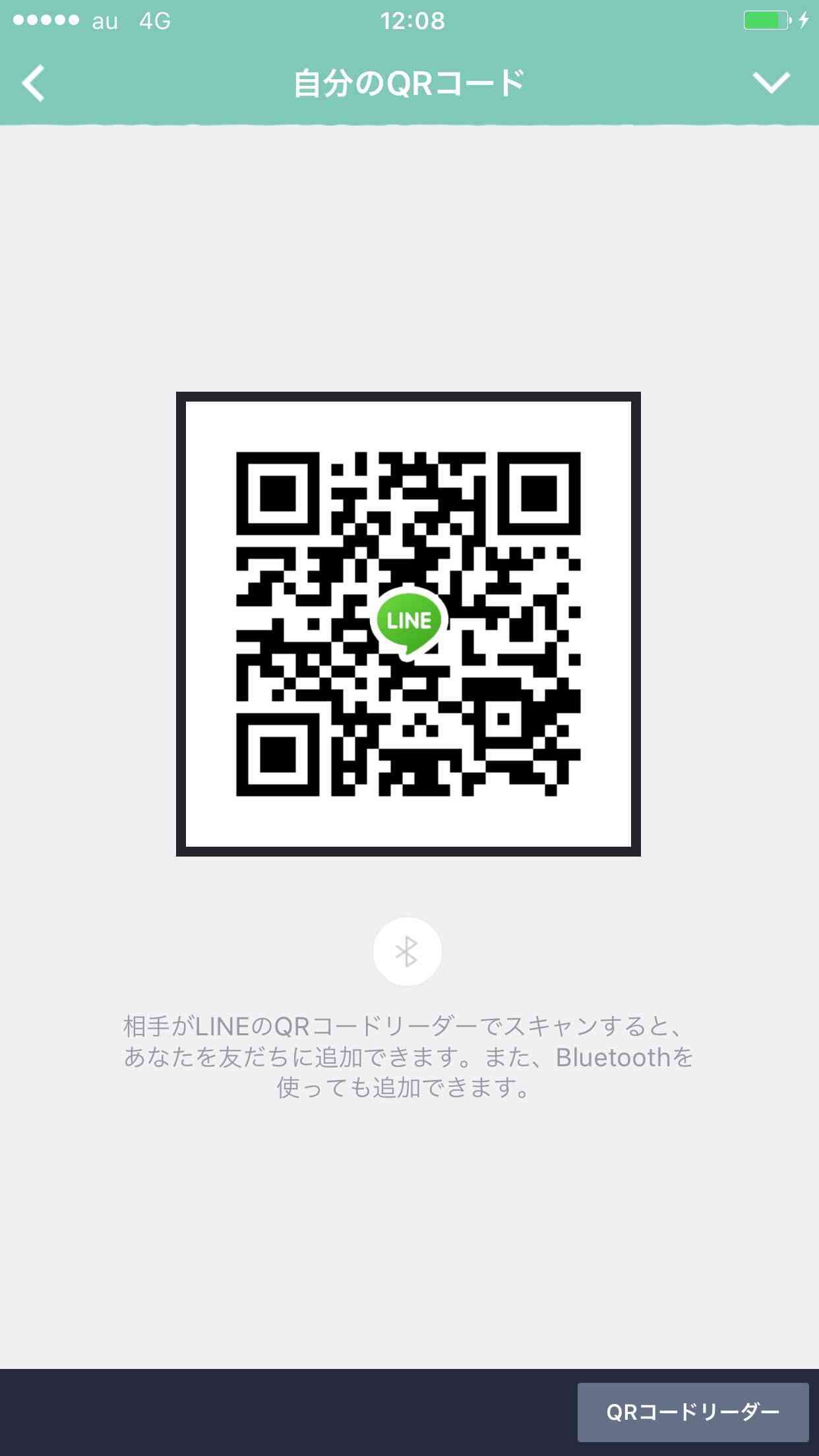Open the dropdown chevron menu in header
819x1456 pixels.
pos(771,83)
